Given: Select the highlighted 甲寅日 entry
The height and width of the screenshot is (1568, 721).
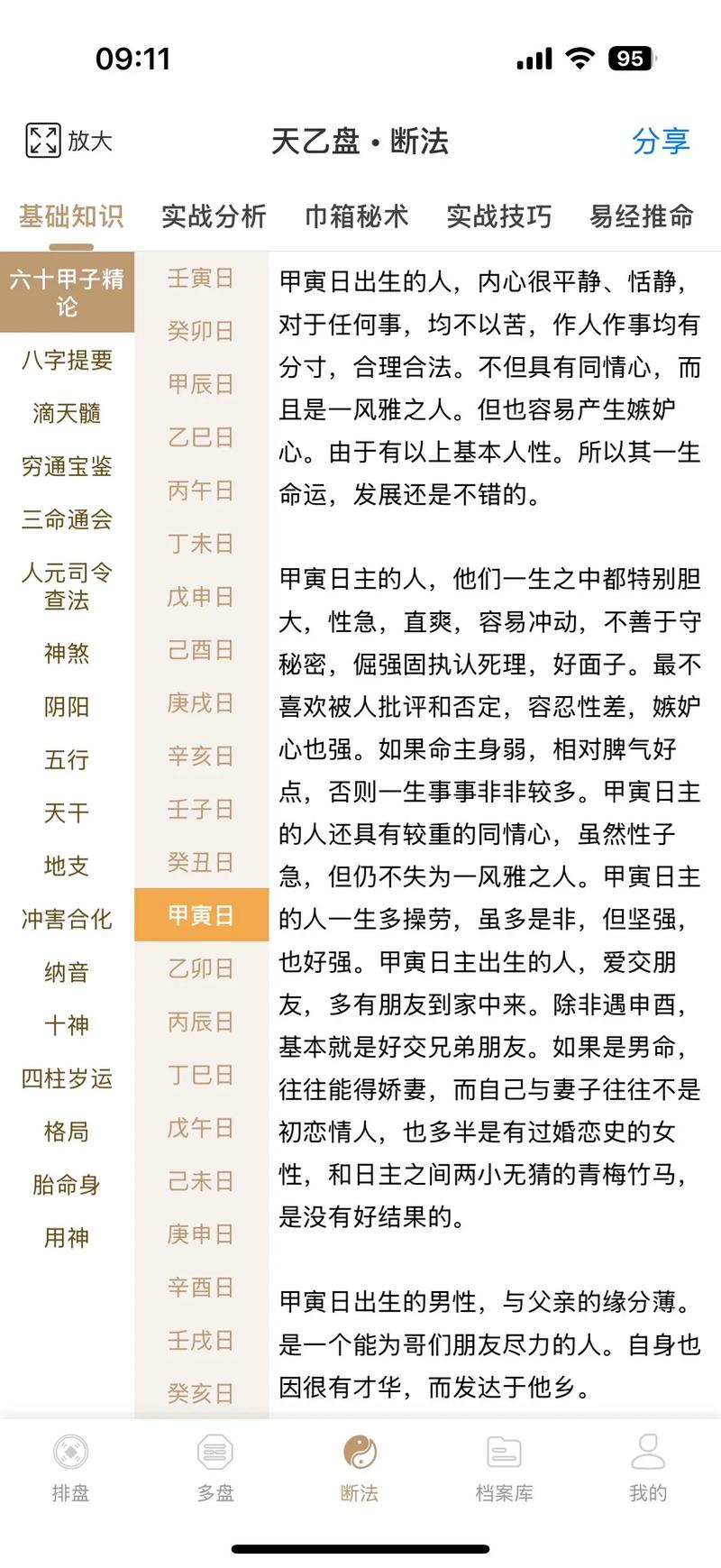Looking at the screenshot, I should click(200, 915).
